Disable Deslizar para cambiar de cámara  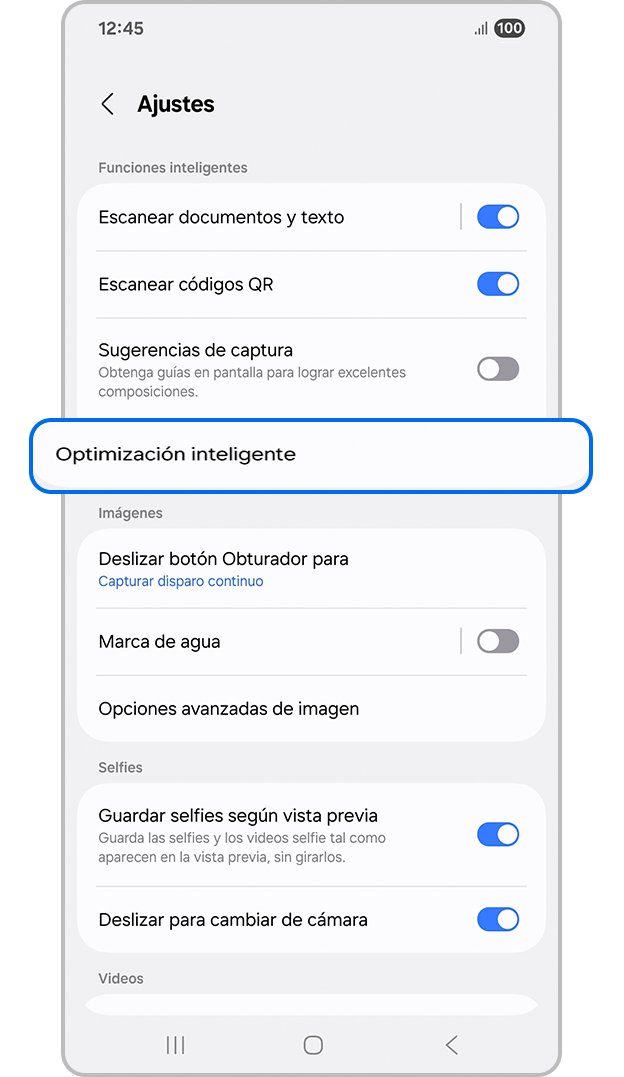click(497, 919)
